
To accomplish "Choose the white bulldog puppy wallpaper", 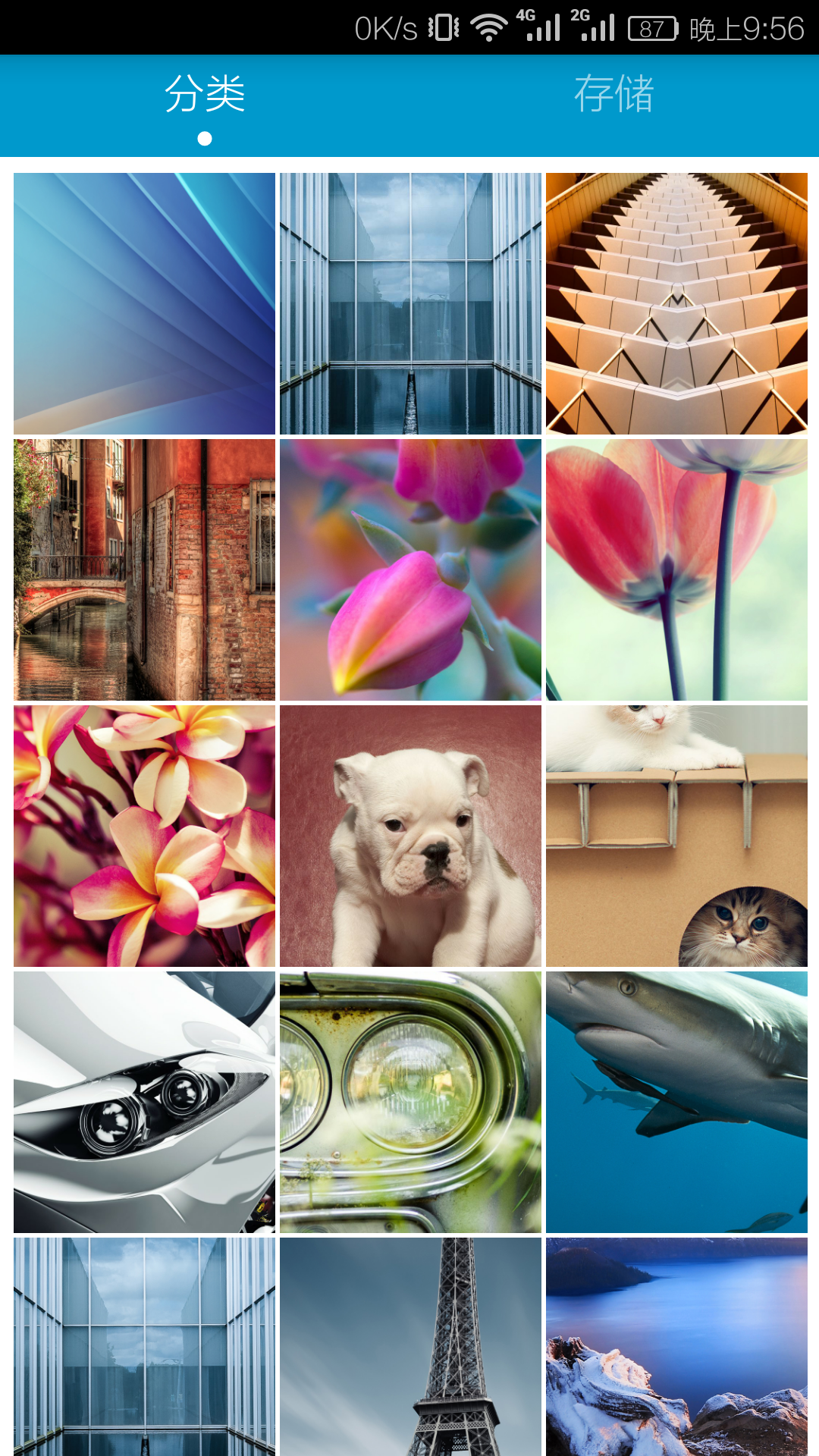I will [x=410, y=836].
